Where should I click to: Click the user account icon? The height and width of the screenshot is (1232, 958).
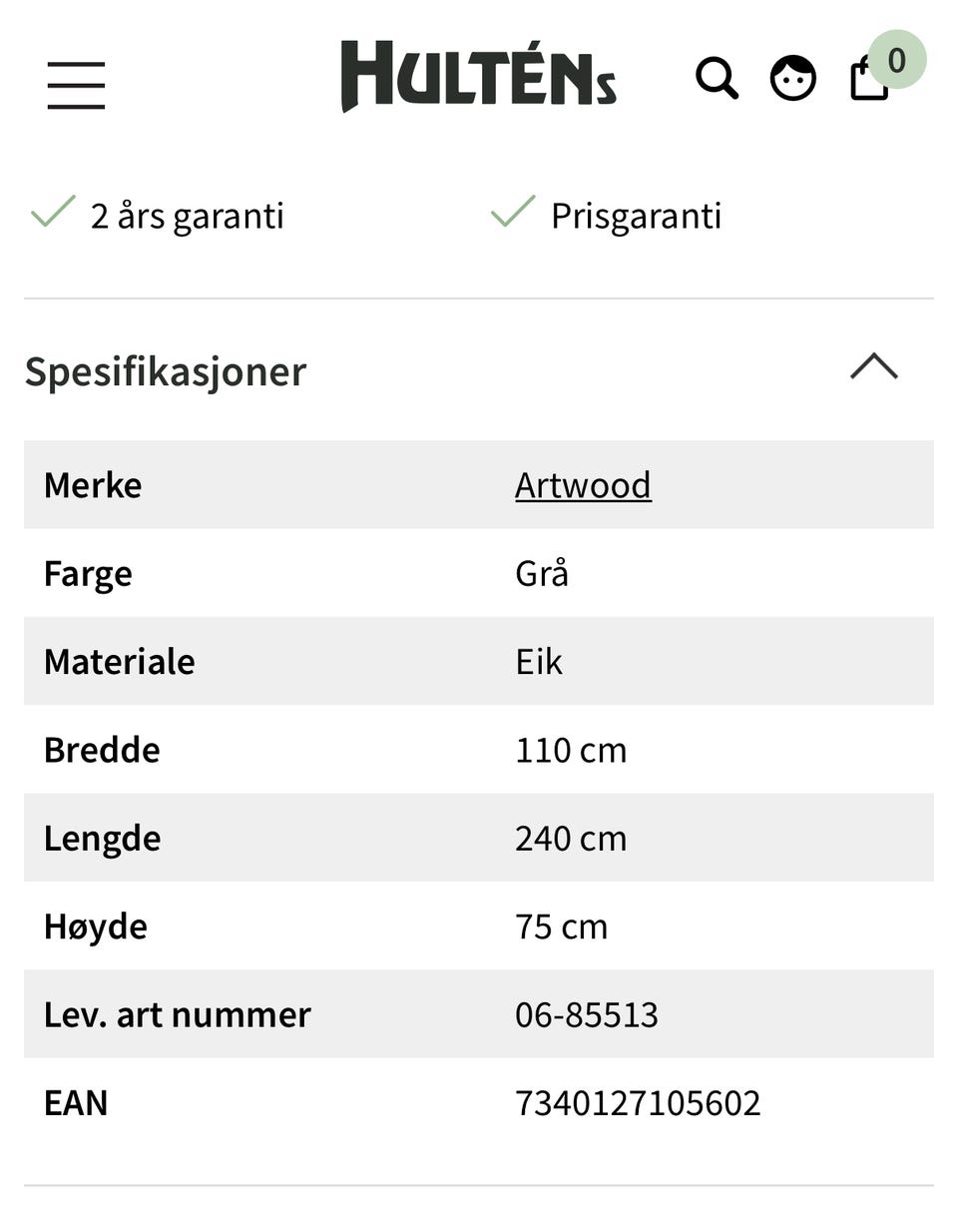click(792, 77)
